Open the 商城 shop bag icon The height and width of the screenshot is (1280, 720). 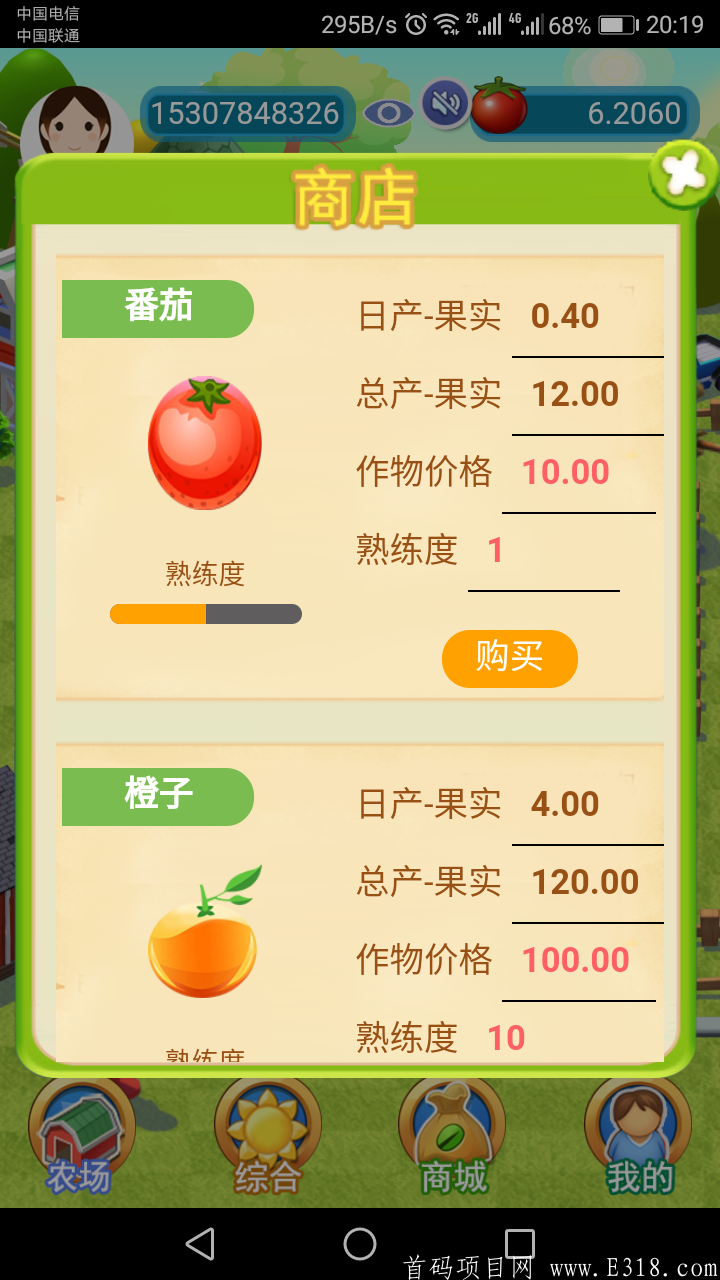452,1128
